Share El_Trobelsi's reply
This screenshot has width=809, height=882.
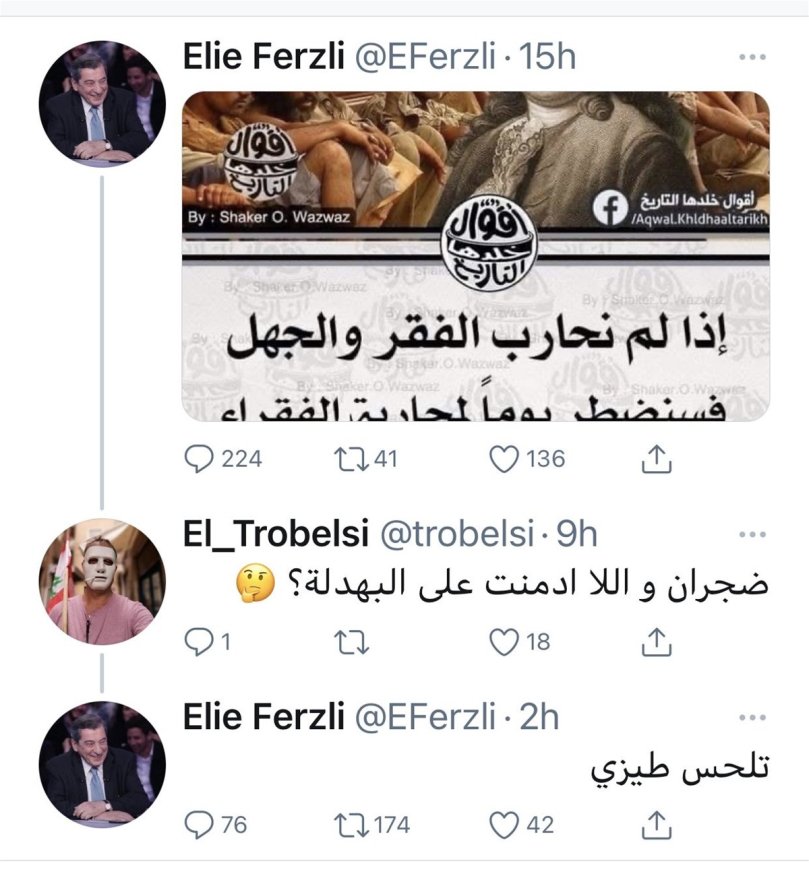654,642
